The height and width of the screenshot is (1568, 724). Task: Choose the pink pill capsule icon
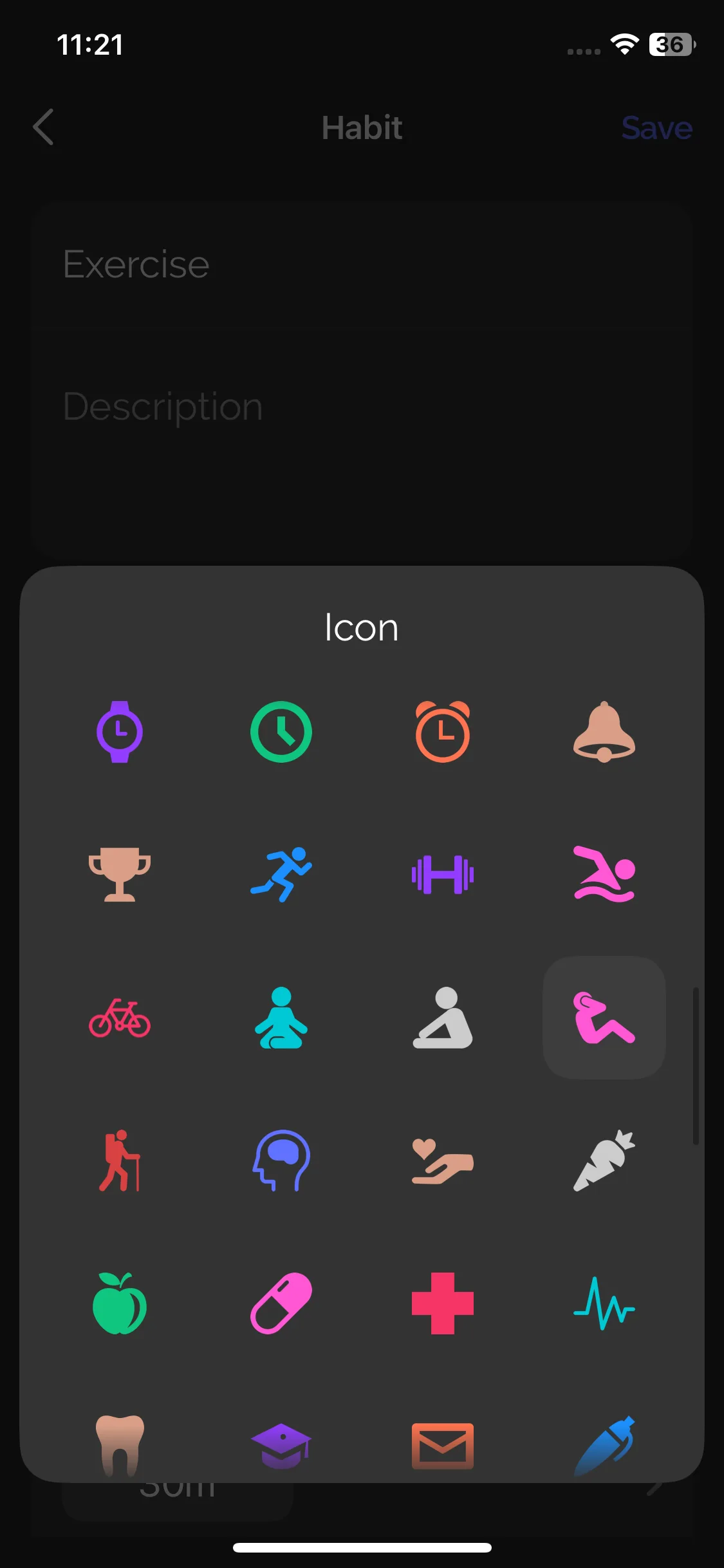tap(281, 1303)
